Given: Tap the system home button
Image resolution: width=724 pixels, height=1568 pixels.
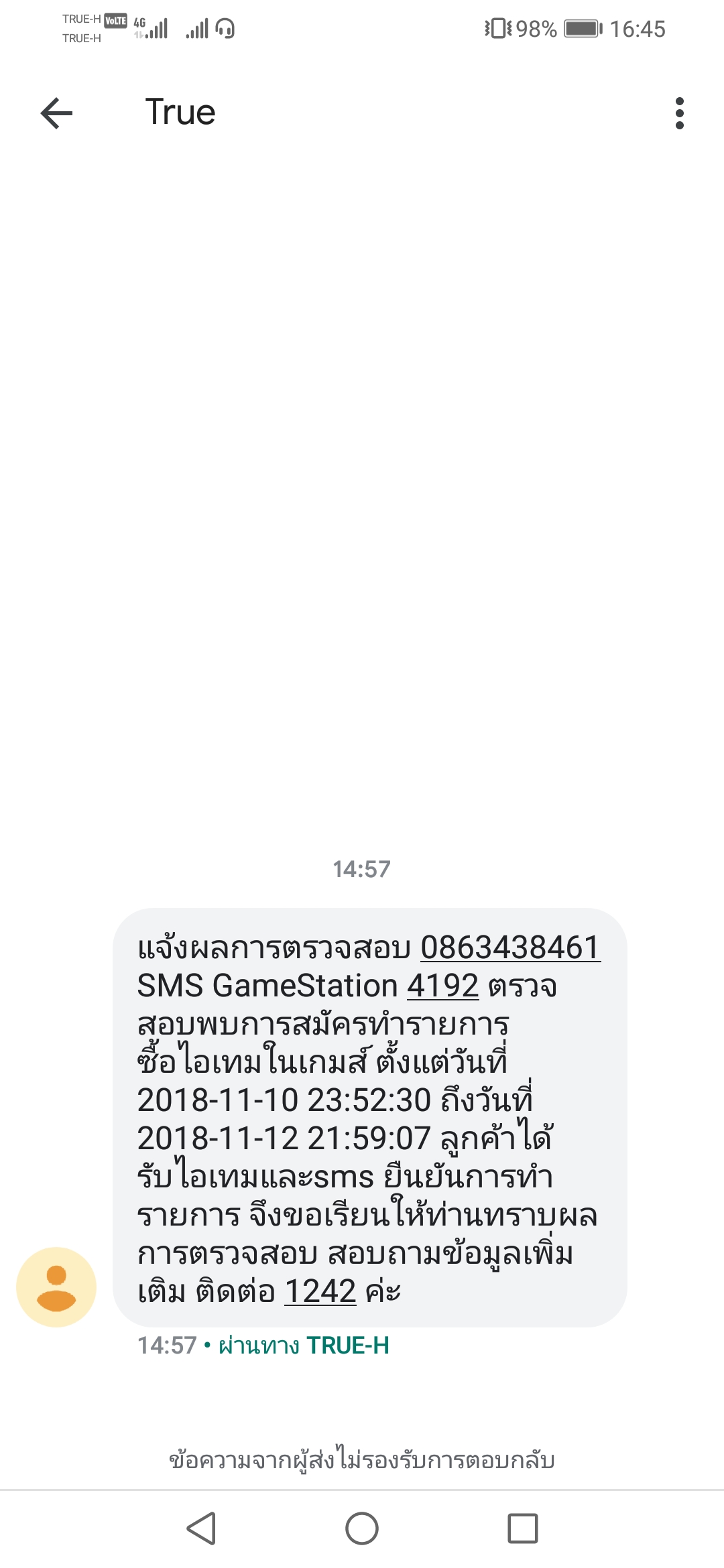Looking at the screenshot, I should (x=362, y=1528).
